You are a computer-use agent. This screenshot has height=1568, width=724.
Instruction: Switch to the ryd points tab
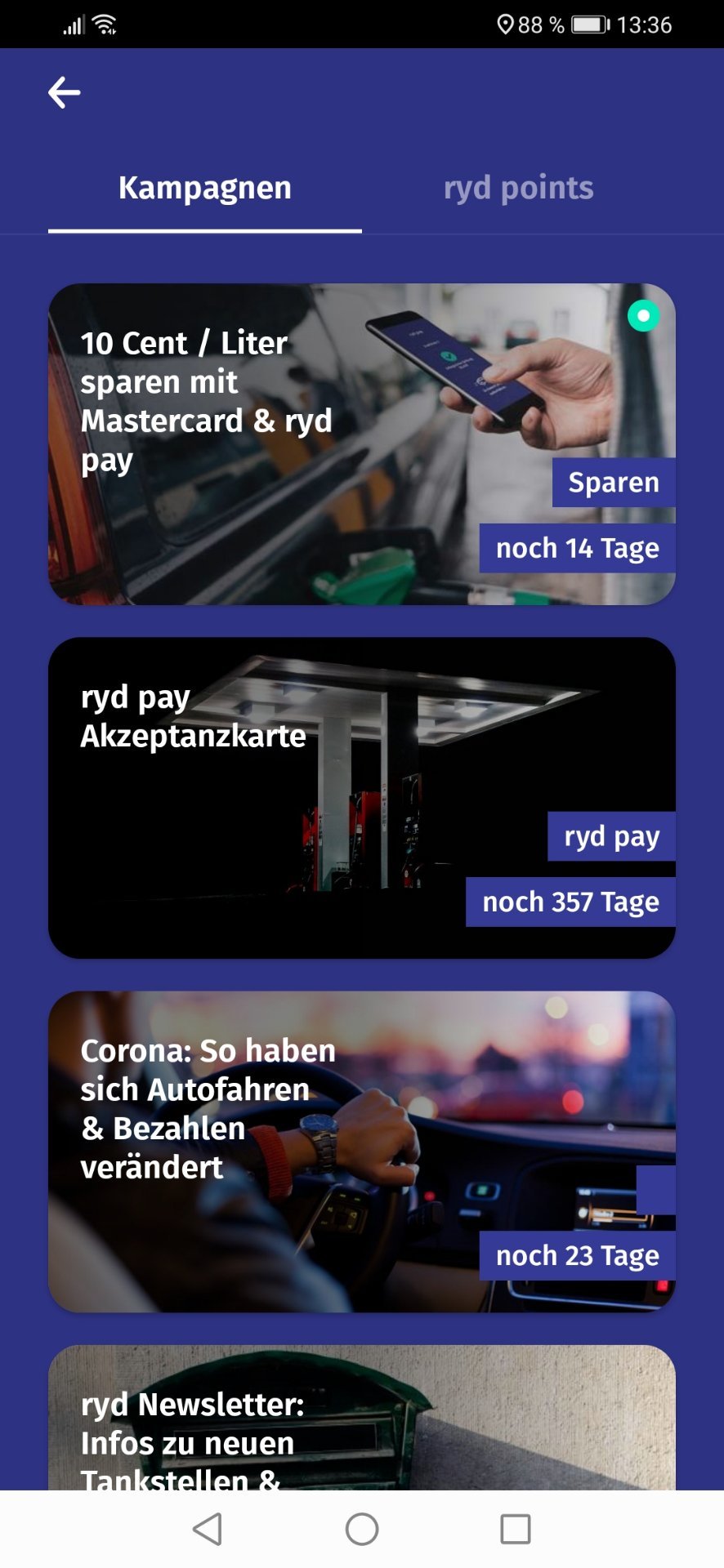(518, 188)
